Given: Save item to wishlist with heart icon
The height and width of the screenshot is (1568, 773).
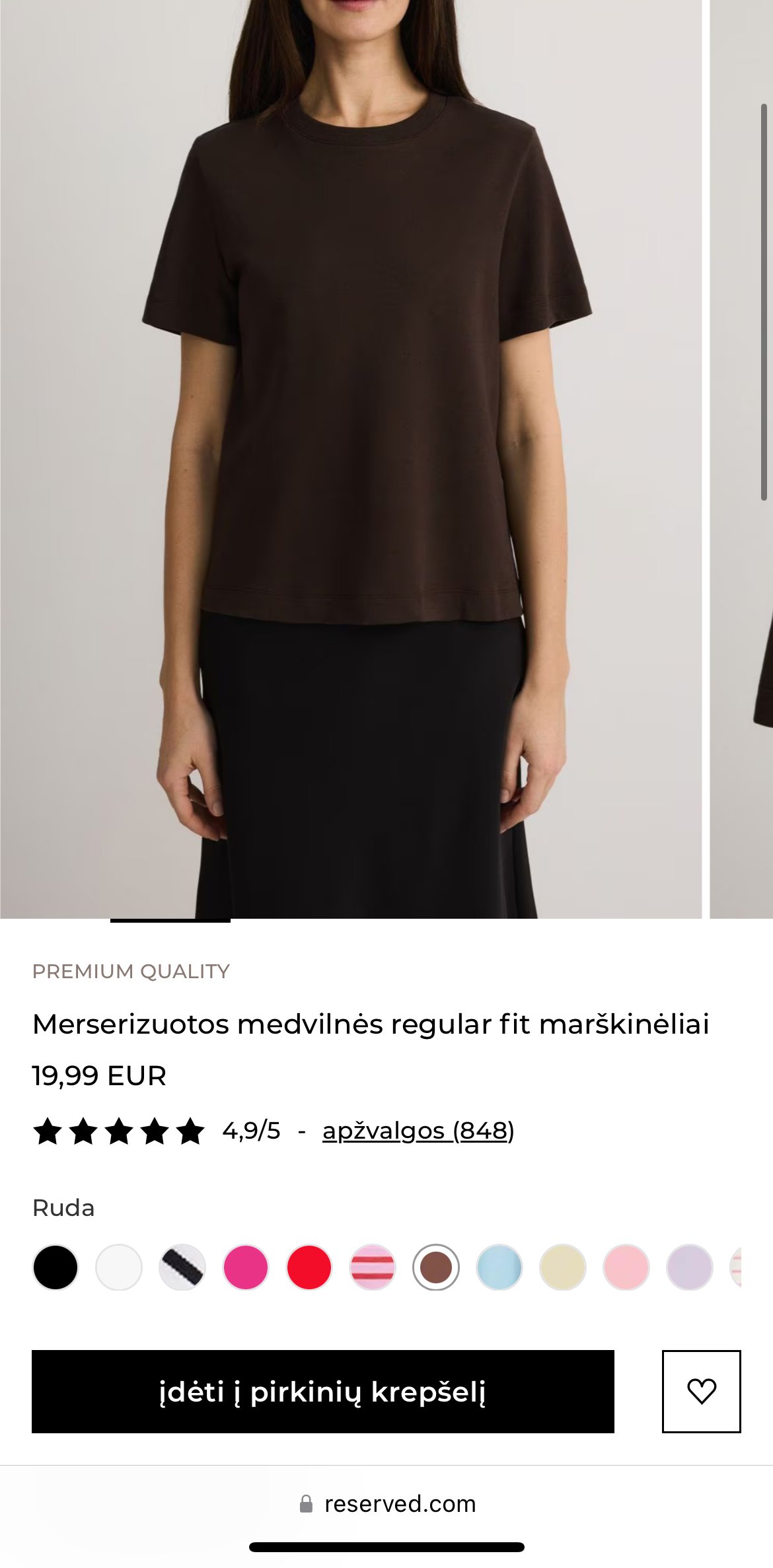Looking at the screenshot, I should tap(702, 1391).
